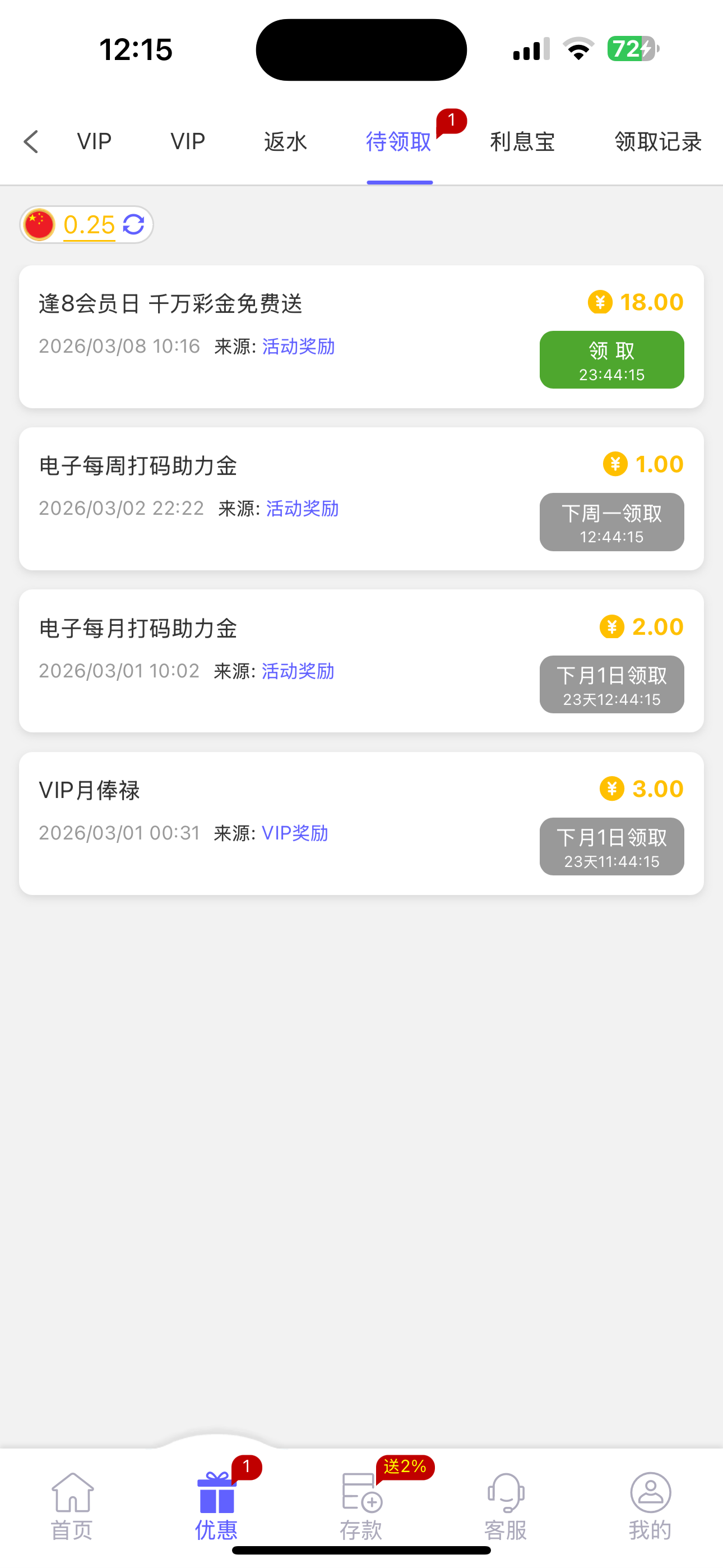Open the 领取记录 tab
This screenshot has width=723, height=1568.
click(x=658, y=142)
